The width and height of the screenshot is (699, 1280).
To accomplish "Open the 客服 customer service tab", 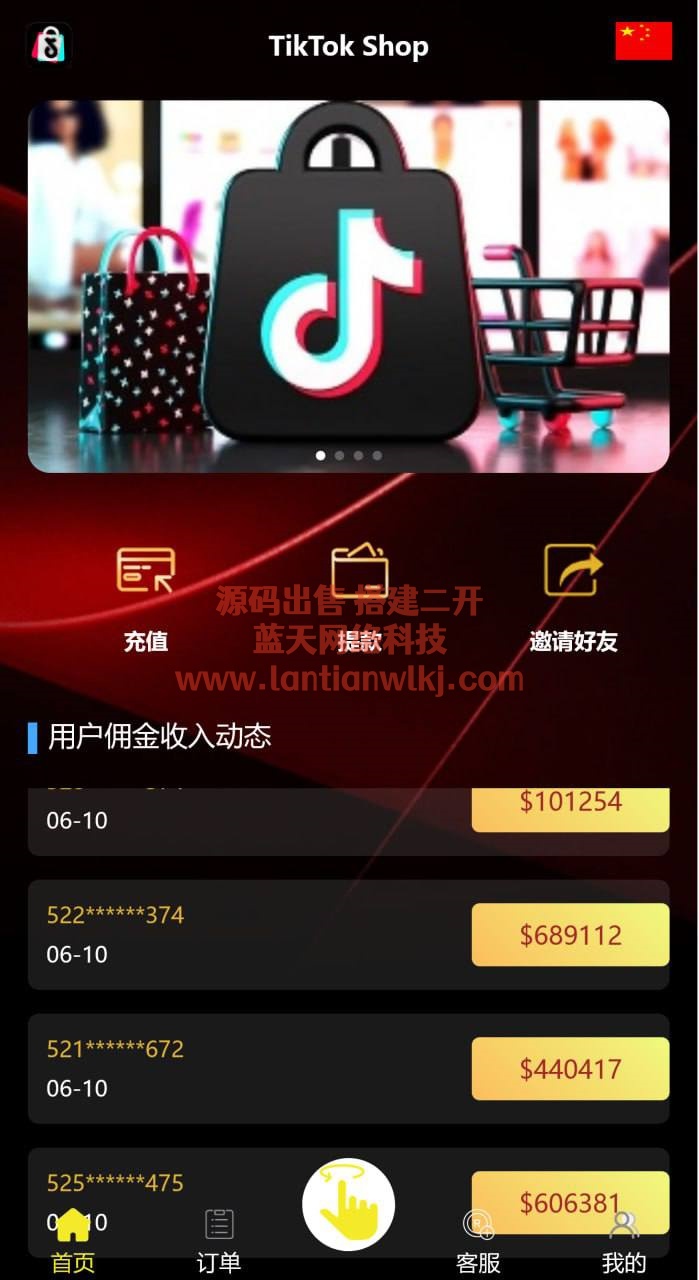I will coord(478,1240).
